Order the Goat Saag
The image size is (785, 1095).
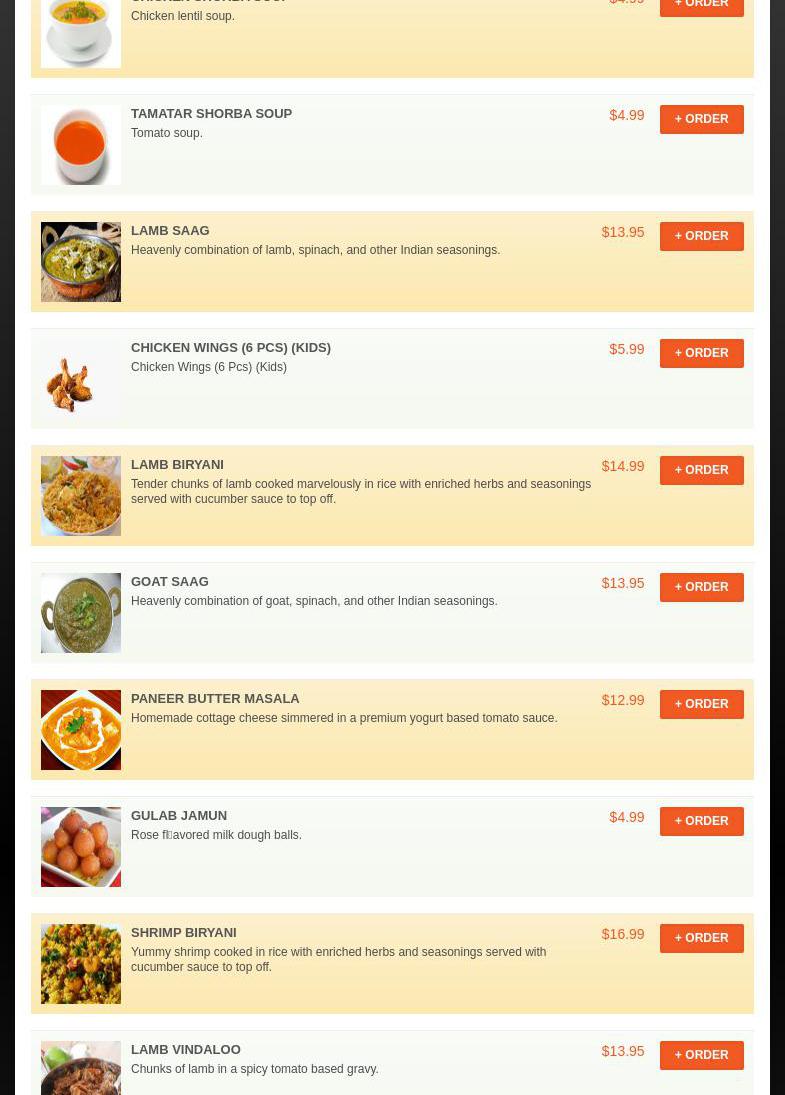click(x=701, y=587)
